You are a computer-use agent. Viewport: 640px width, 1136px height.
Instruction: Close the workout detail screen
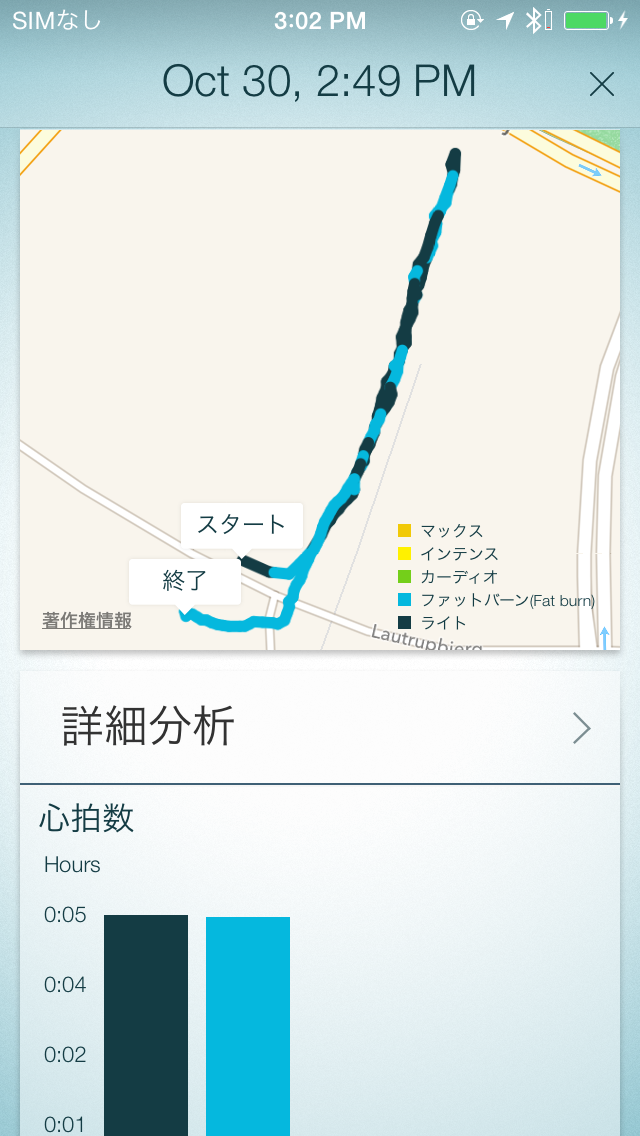pos(602,85)
